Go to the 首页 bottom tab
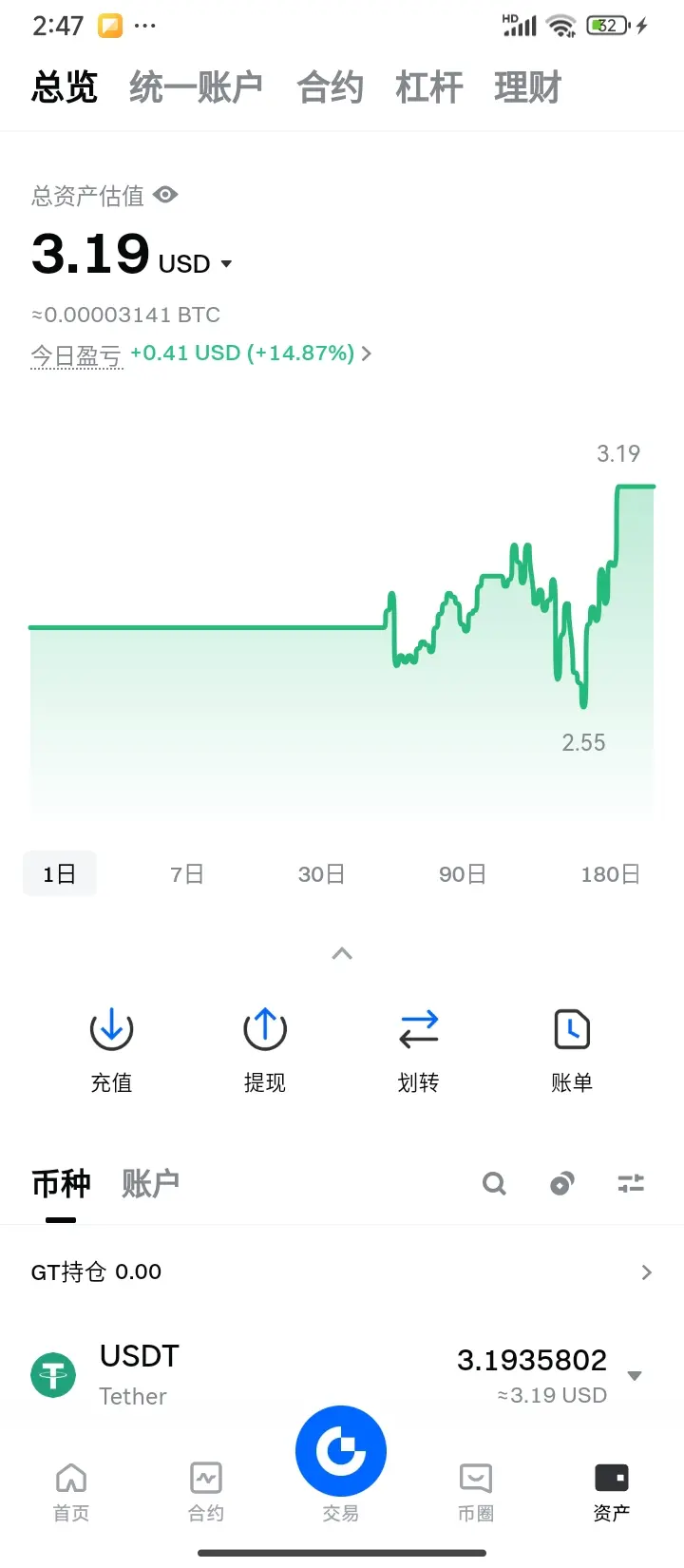 point(71,1493)
